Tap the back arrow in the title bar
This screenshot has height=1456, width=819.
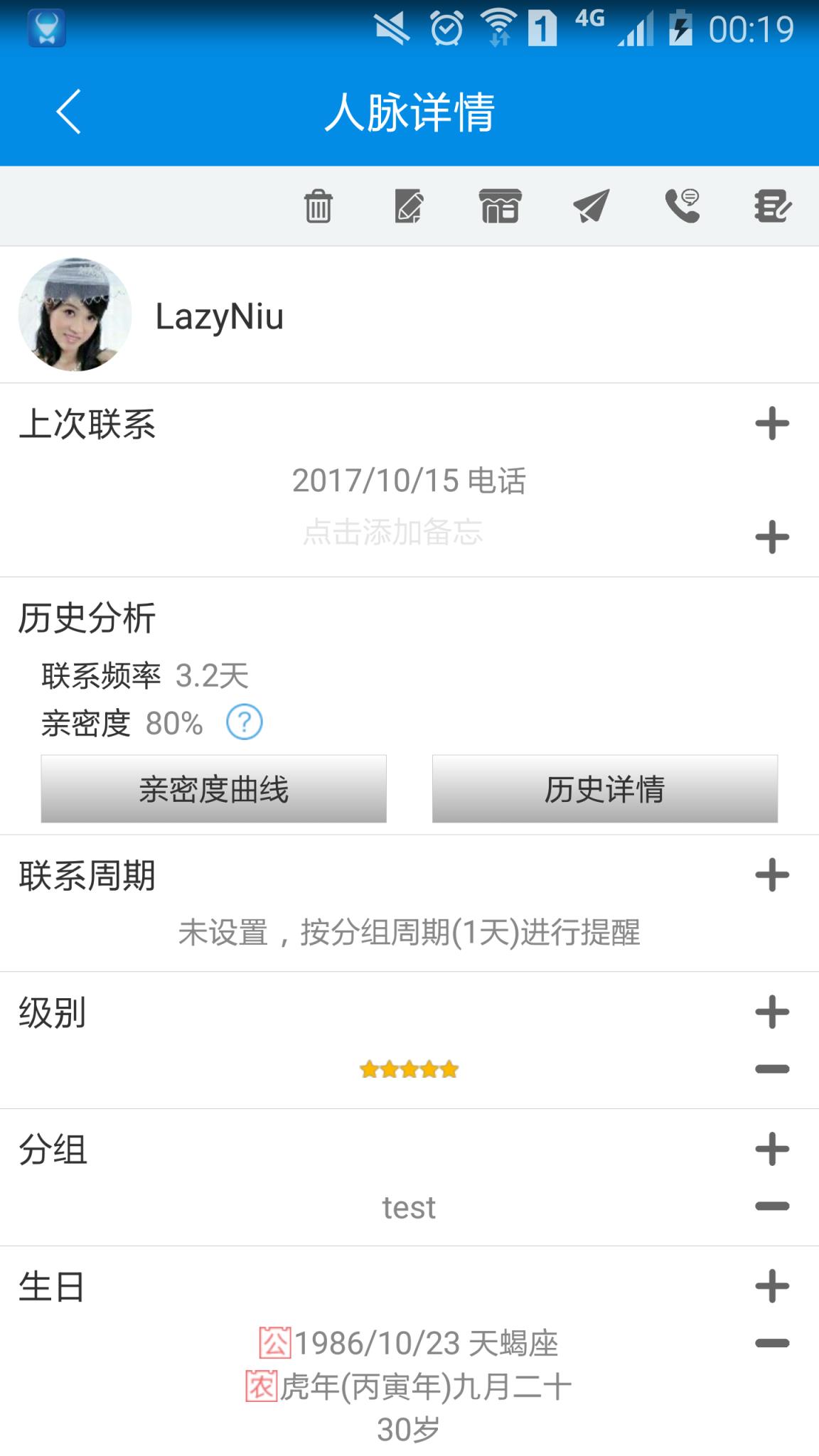coord(68,110)
